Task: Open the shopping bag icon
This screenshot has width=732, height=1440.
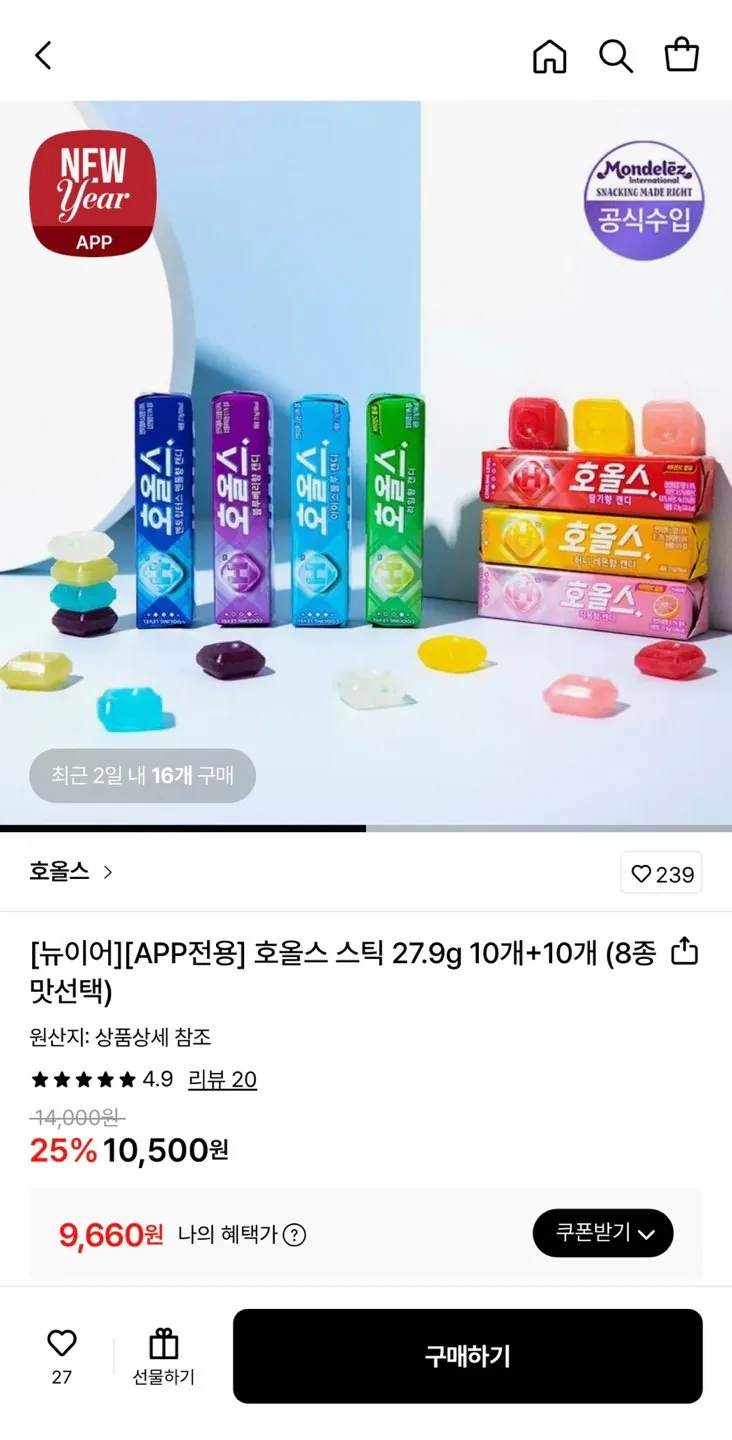Action: [x=683, y=55]
